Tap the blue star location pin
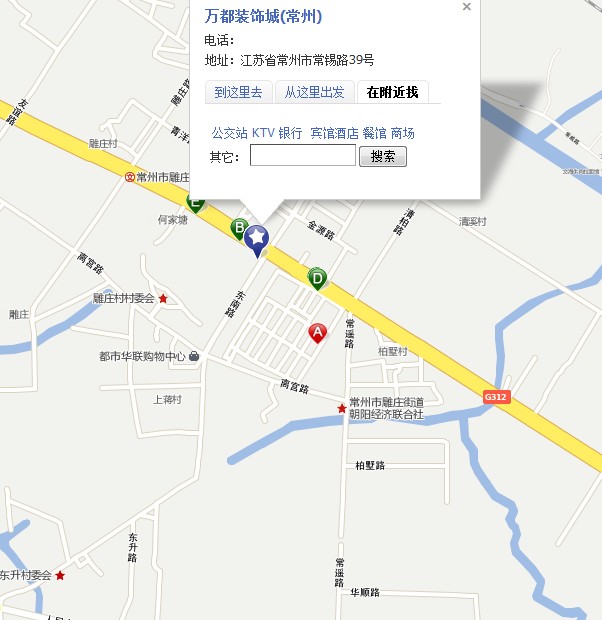Viewport: 602px width, 620px height. point(257,238)
